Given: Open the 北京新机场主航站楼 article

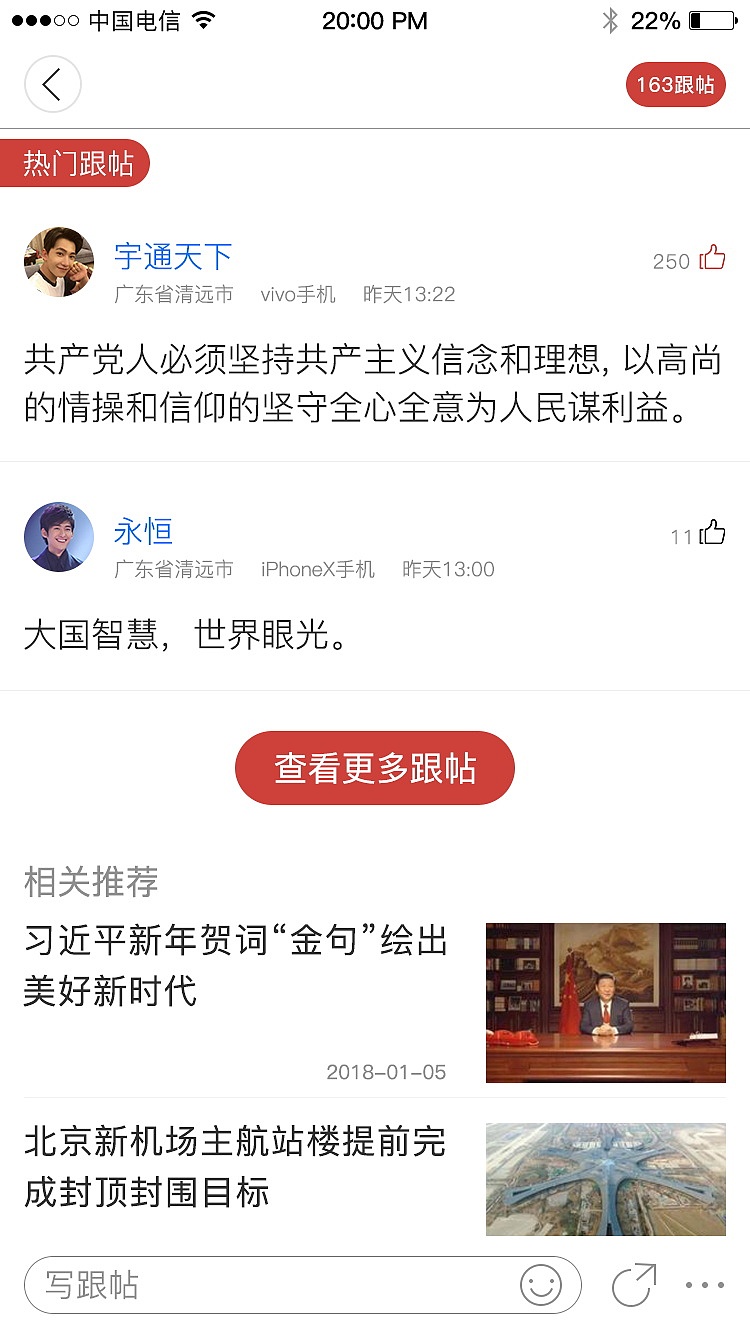Looking at the screenshot, I should [x=235, y=1167].
